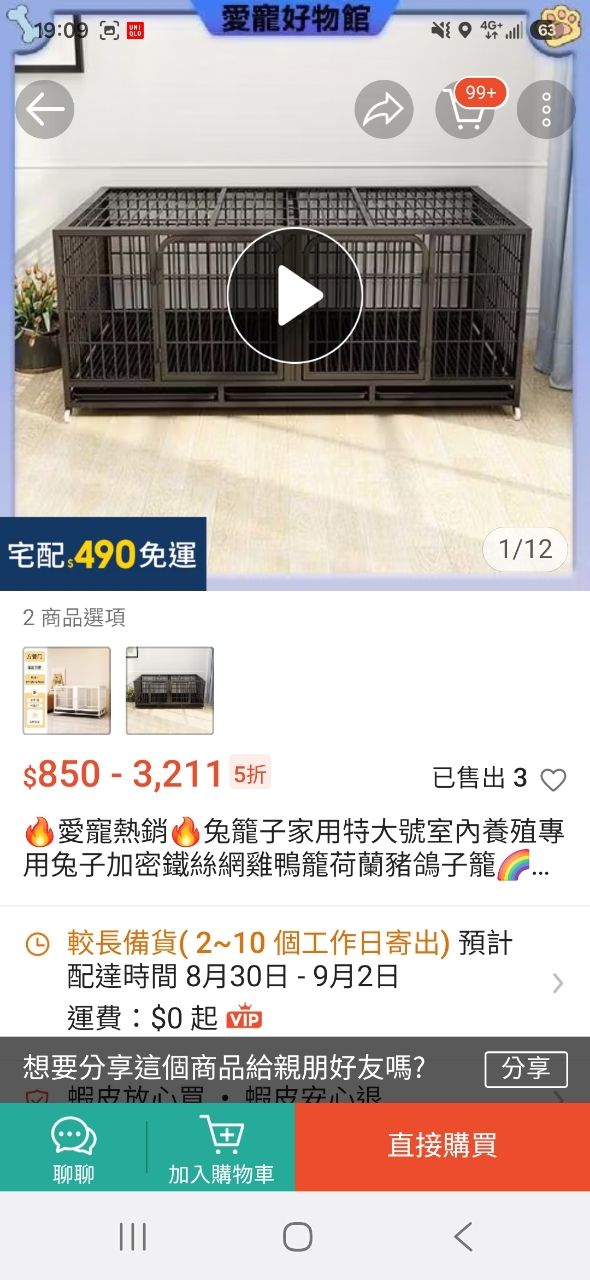This screenshot has width=590, height=1280.
Task: Open 聊聊 chat with seller
Action: click(x=74, y=1148)
